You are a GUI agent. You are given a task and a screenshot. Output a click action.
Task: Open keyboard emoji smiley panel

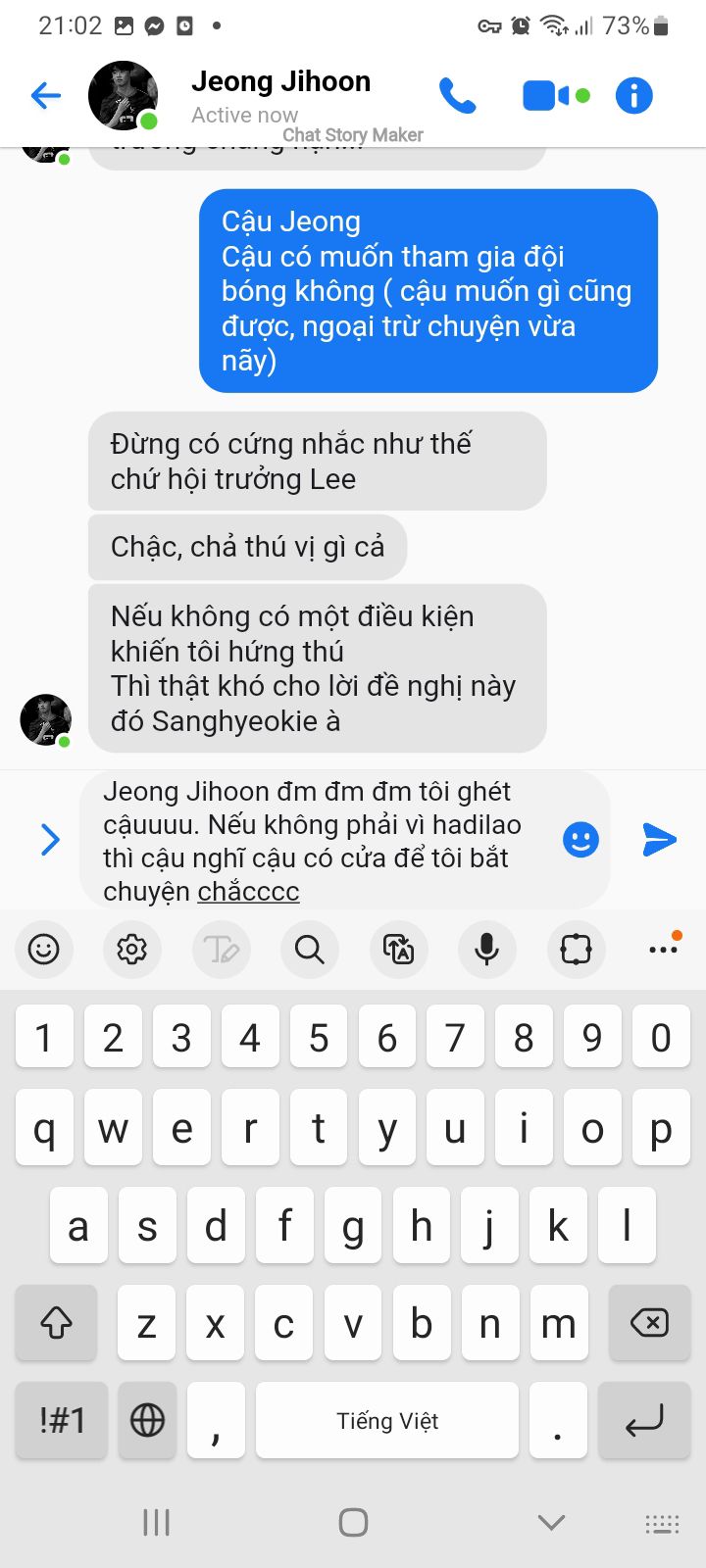pos(43,949)
